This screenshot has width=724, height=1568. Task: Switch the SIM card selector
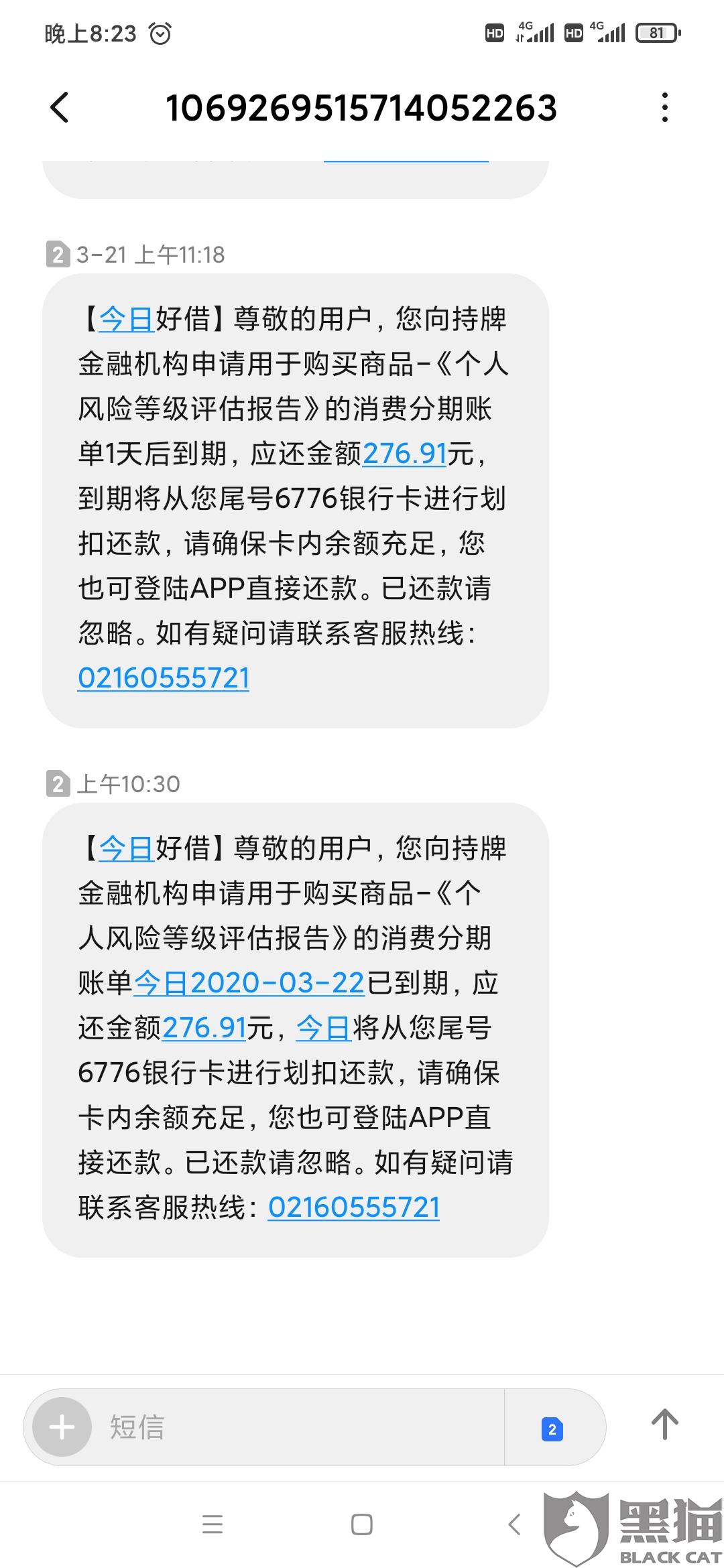point(552,1429)
